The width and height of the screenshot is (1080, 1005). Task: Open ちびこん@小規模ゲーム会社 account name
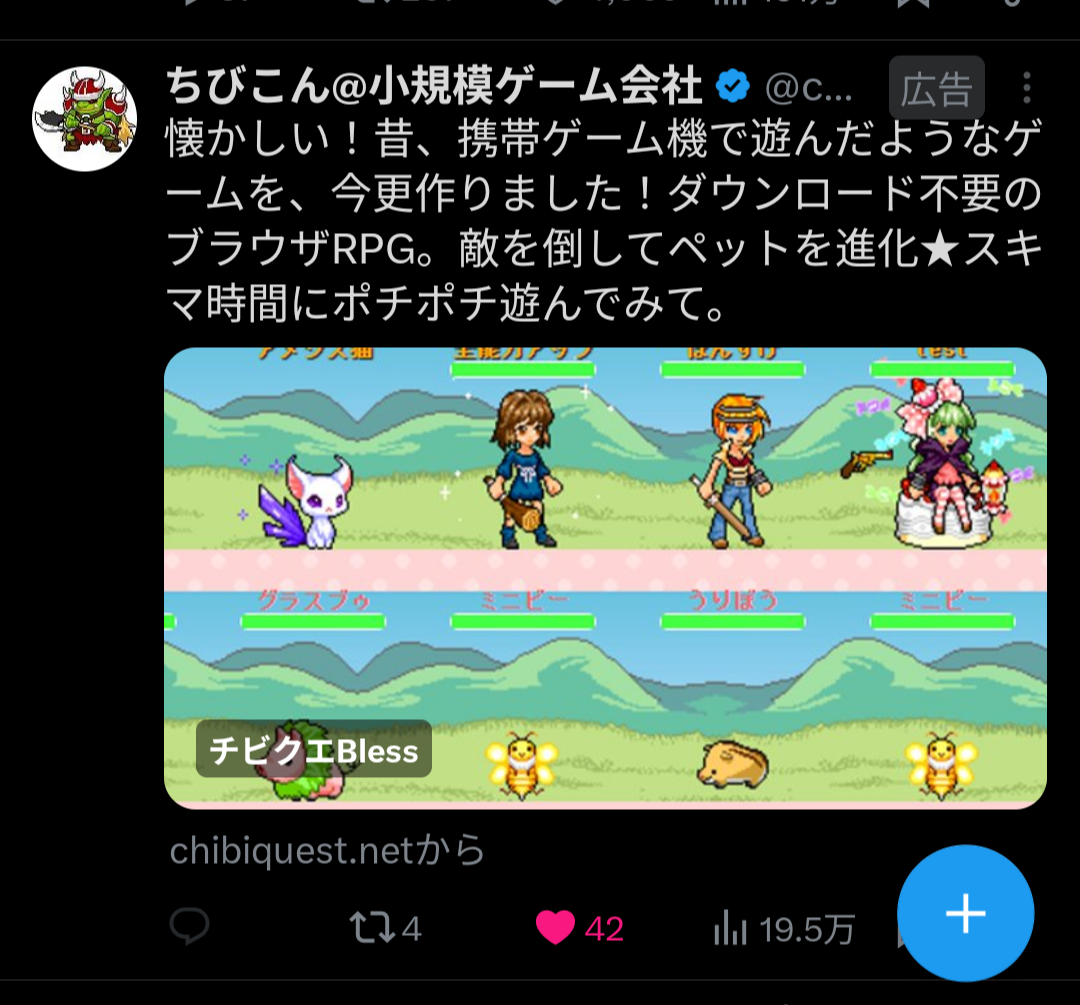pyautogui.click(x=434, y=88)
